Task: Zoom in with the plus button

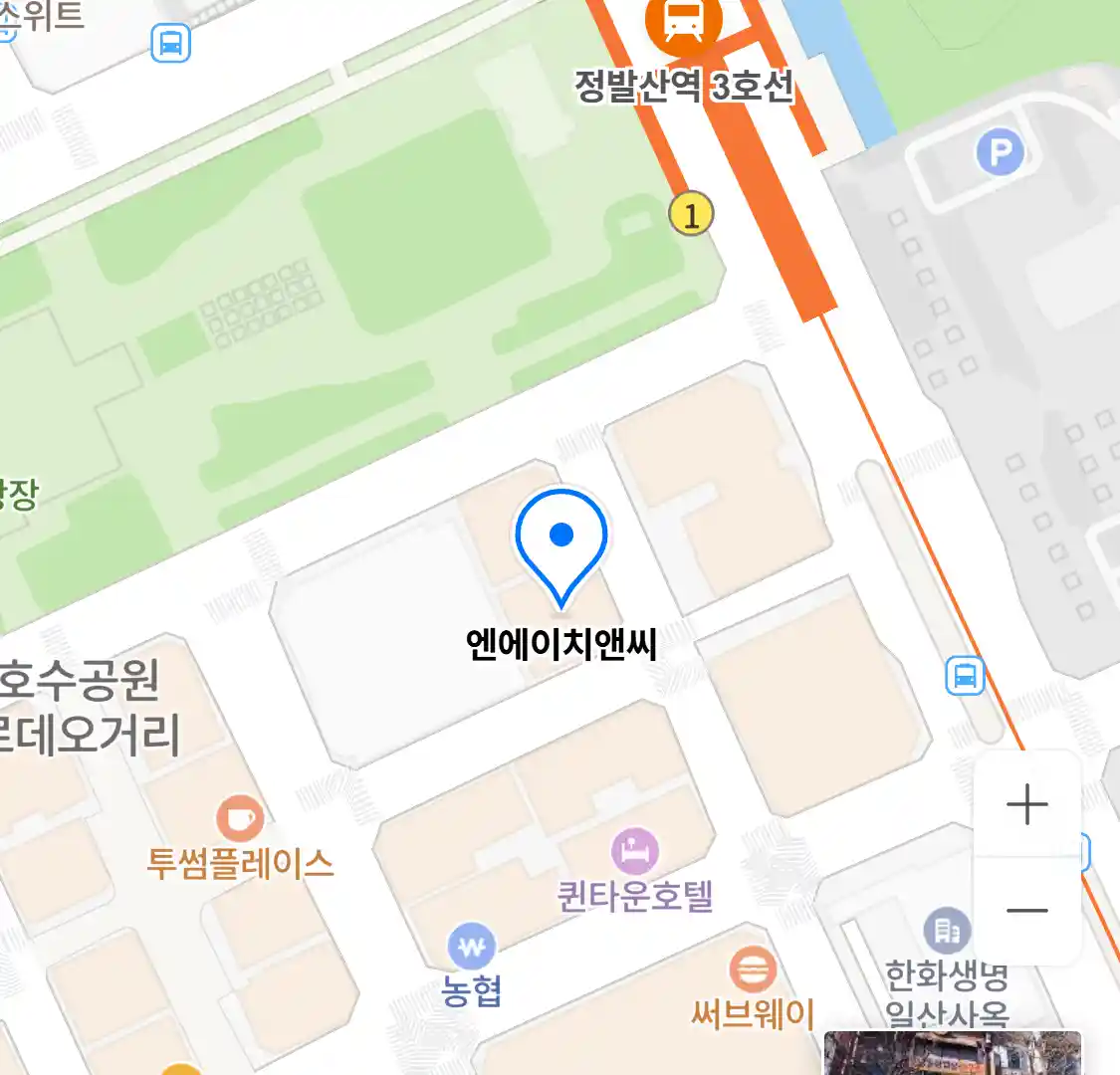Action: point(1026,804)
